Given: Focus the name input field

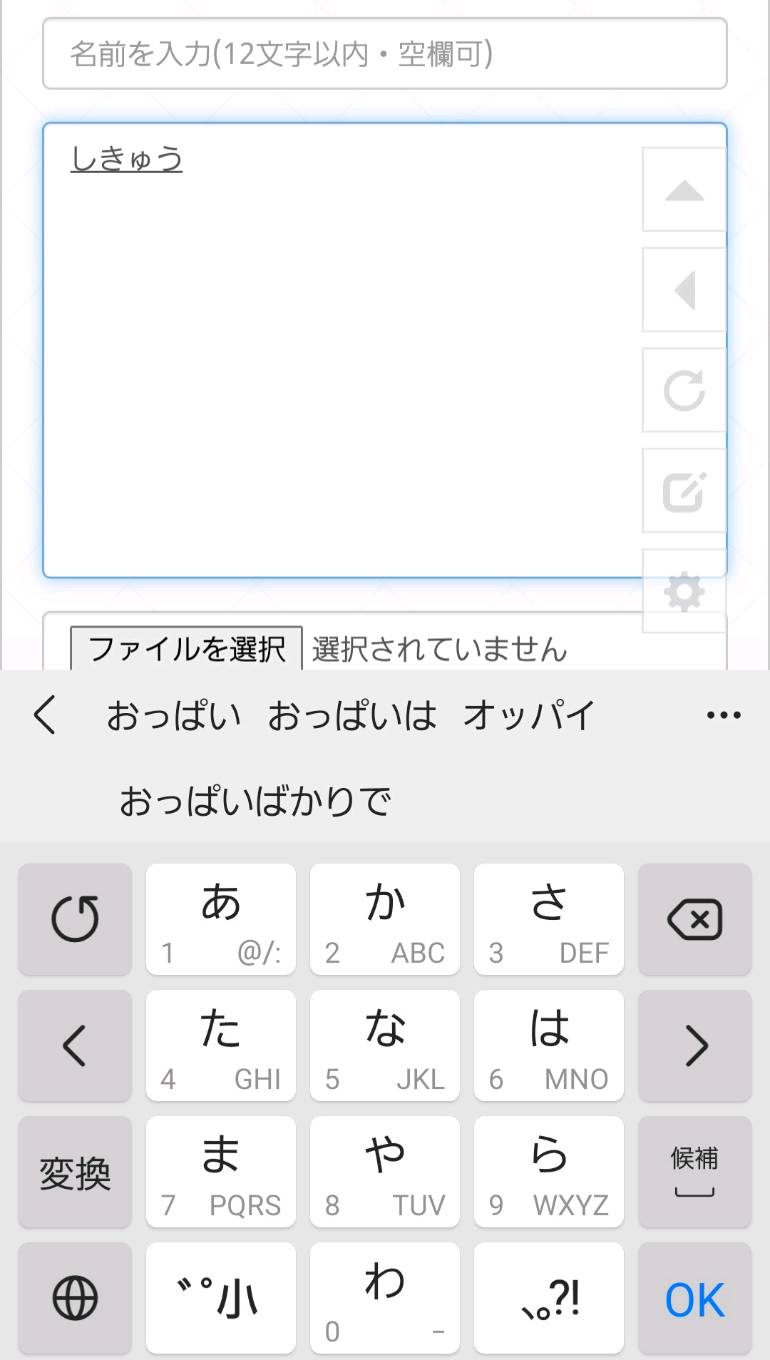Looking at the screenshot, I should pyautogui.click(x=384, y=54).
